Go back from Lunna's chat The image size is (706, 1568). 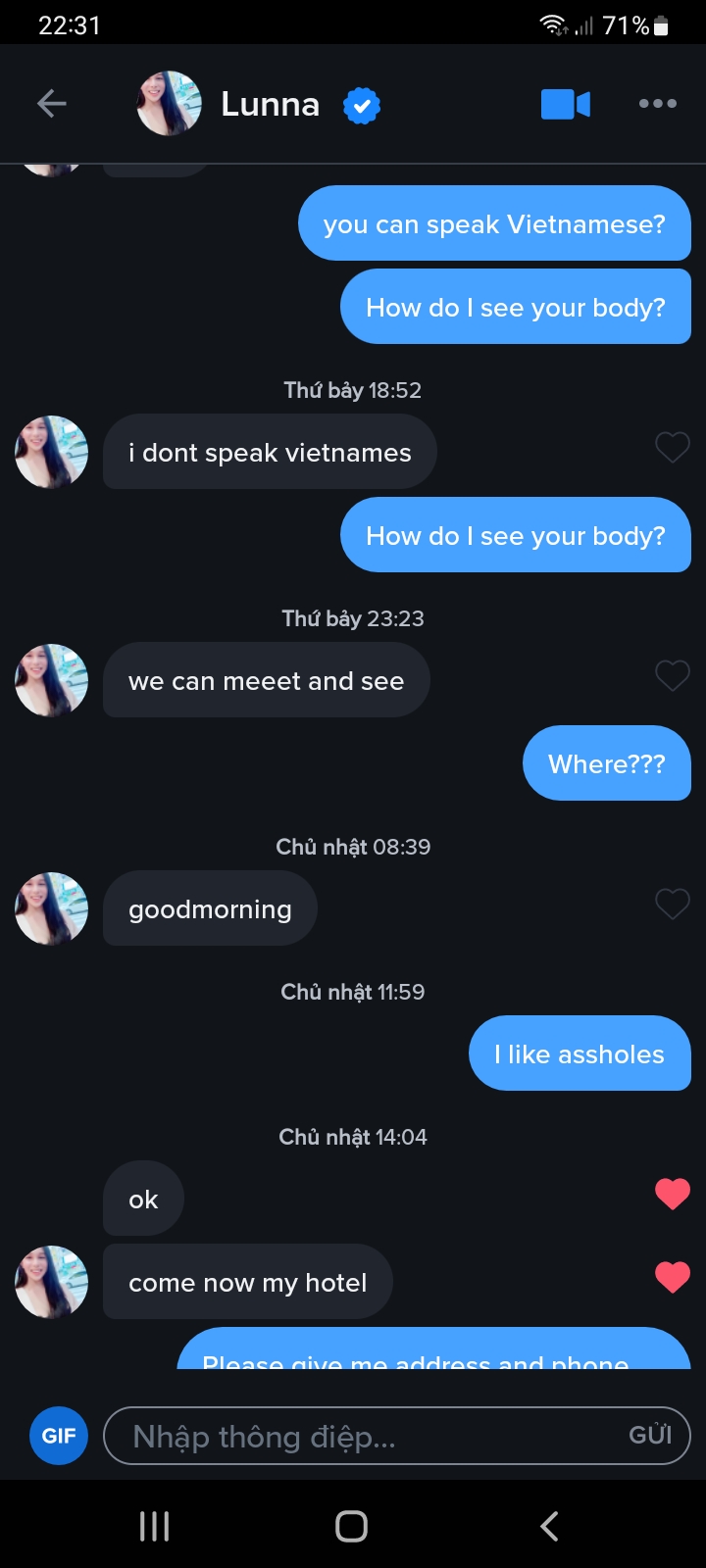(x=51, y=103)
